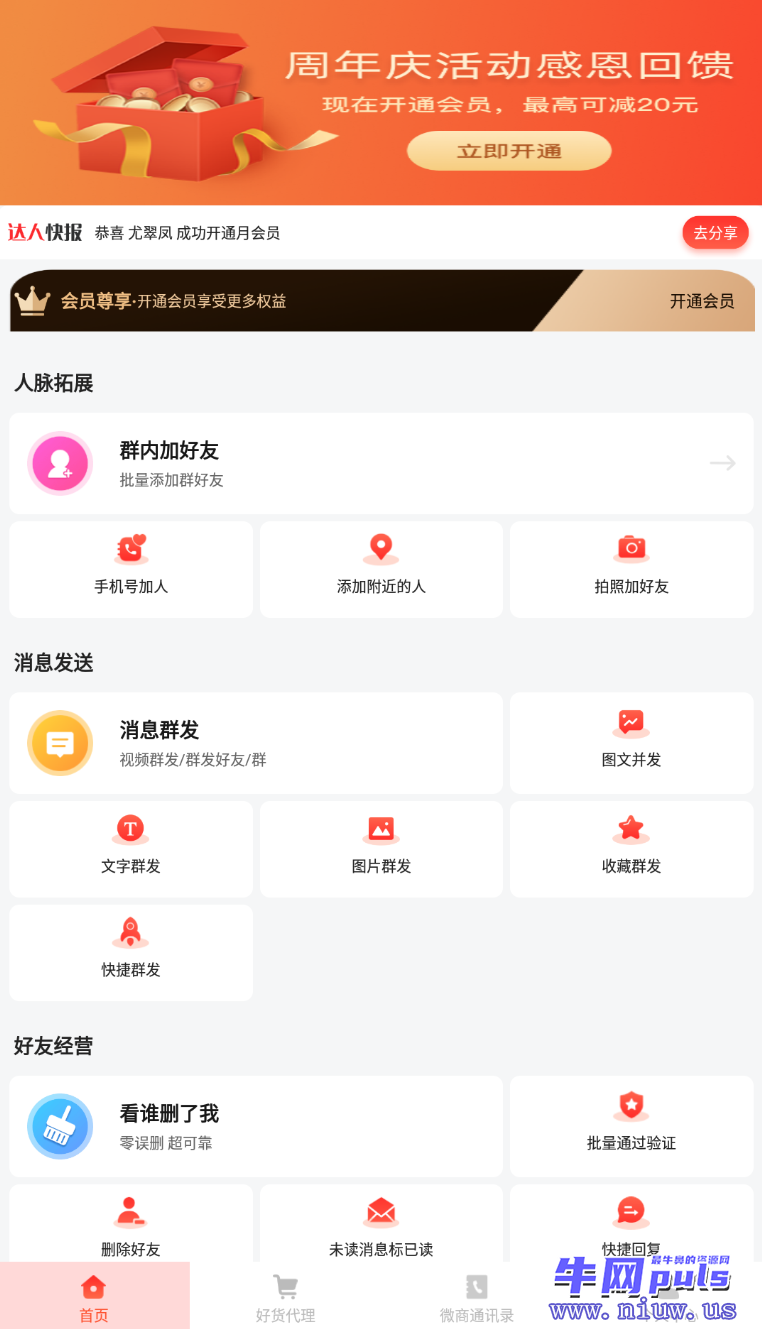Select 收藏群发 tile
Image resolution: width=762 pixels, height=1329 pixels.
pos(631,848)
